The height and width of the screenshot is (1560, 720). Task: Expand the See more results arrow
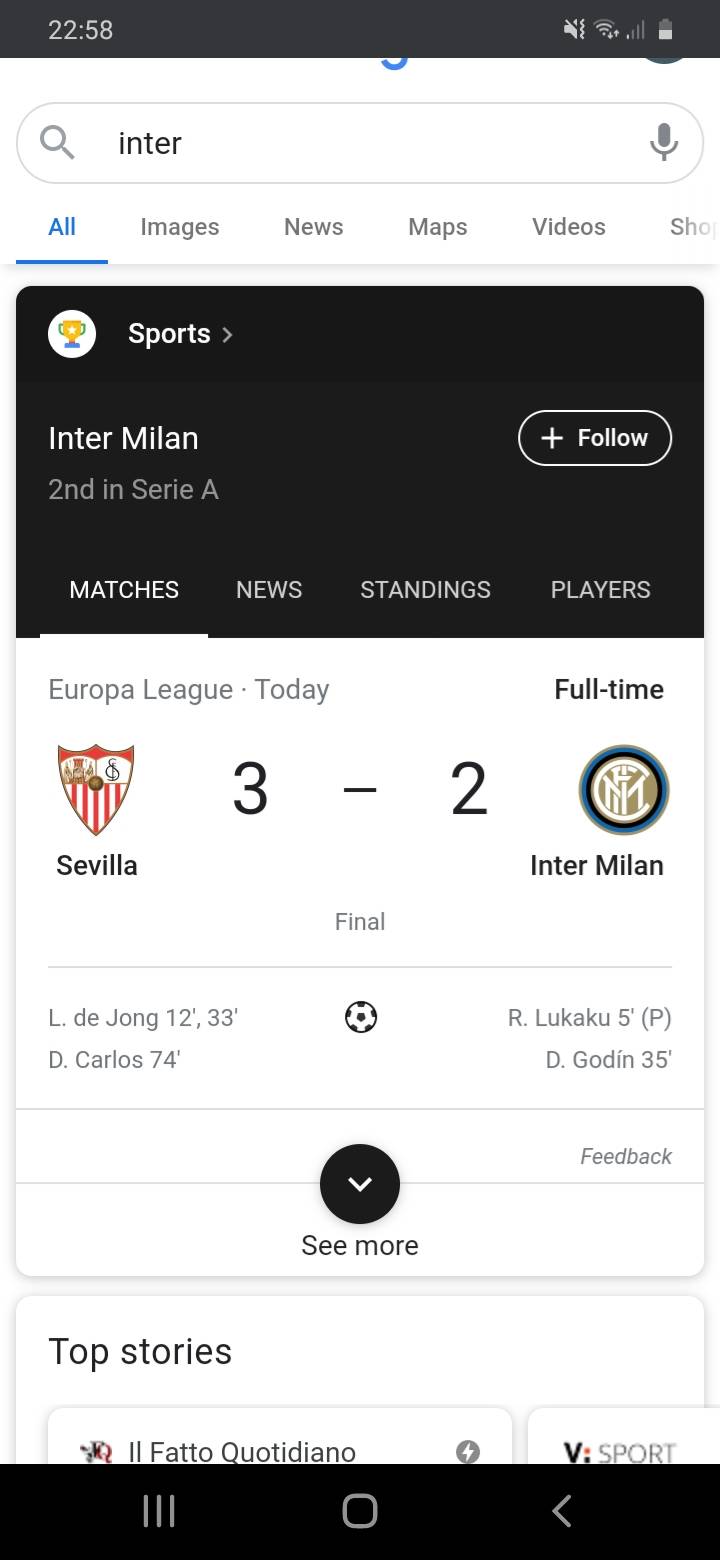(x=360, y=1184)
